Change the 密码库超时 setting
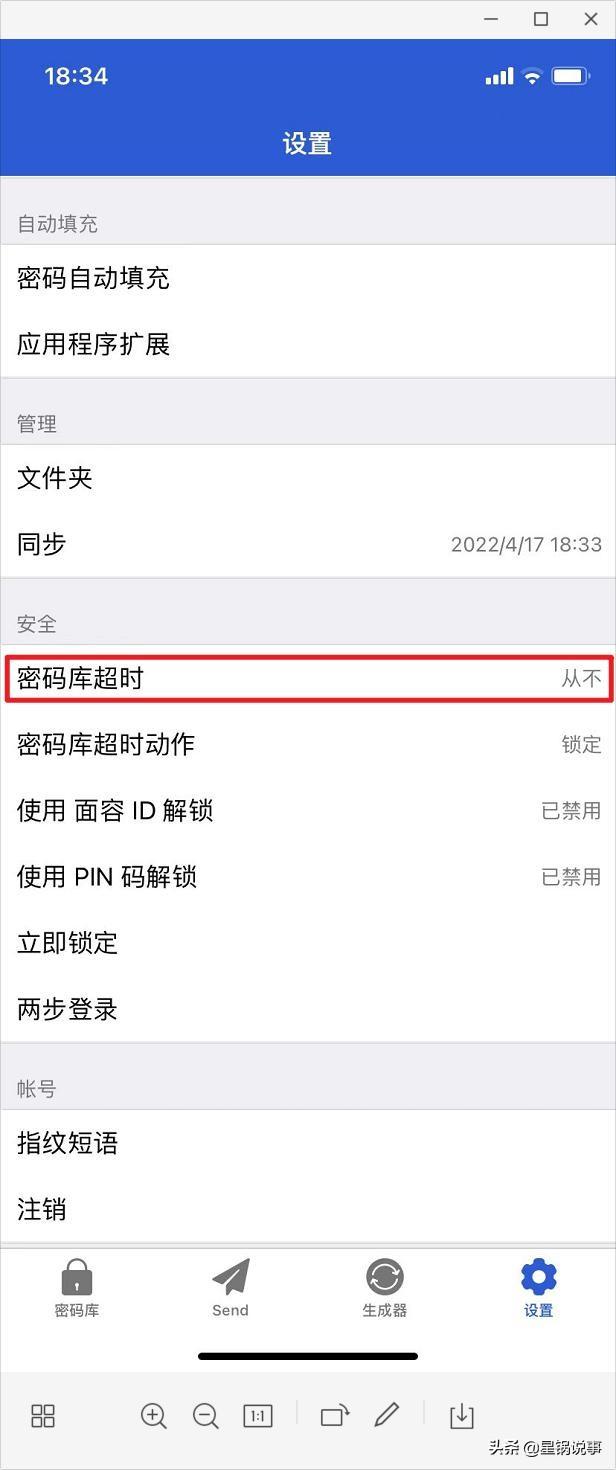Viewport: 616px width, 1470px height. [308, 678]
